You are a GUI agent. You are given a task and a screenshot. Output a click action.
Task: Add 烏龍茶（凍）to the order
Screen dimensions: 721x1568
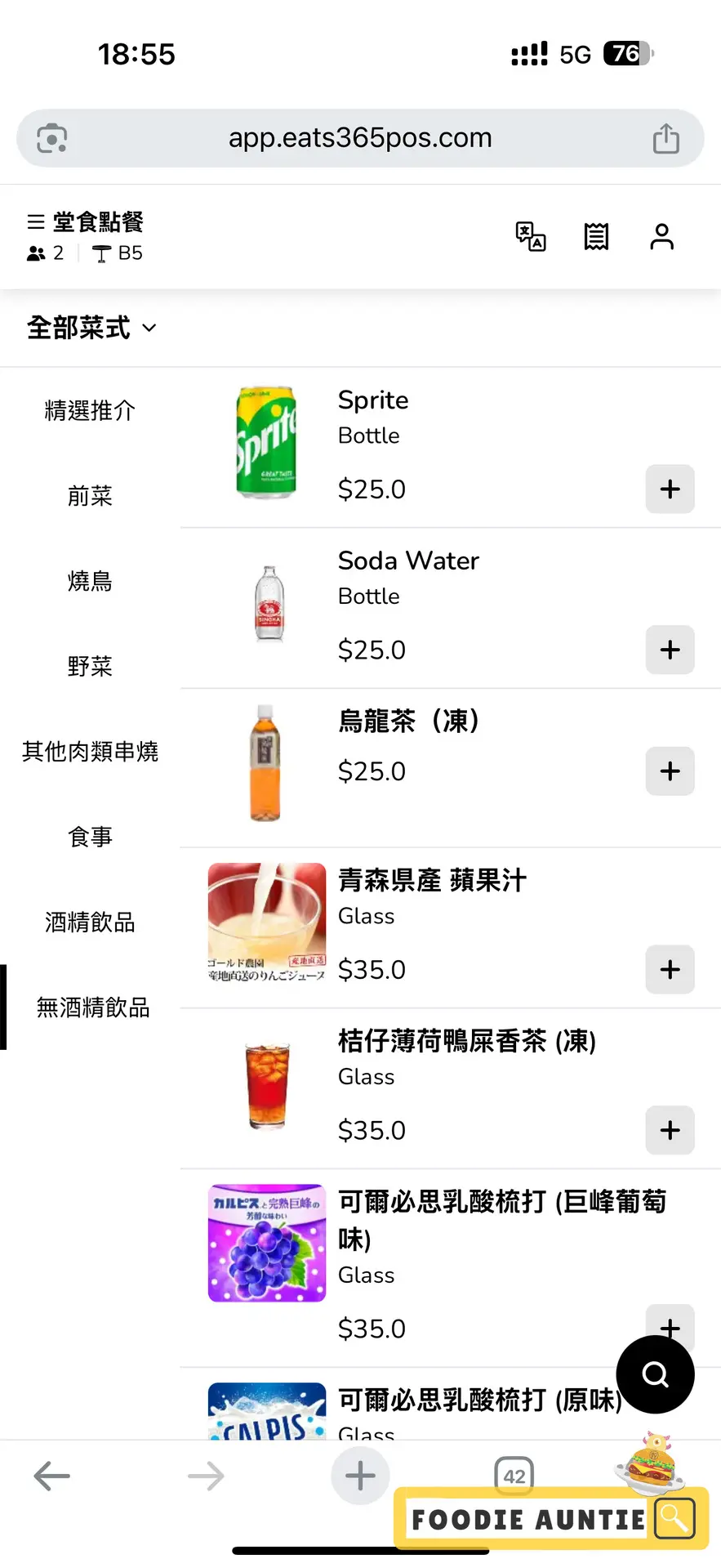click(670, 771)
